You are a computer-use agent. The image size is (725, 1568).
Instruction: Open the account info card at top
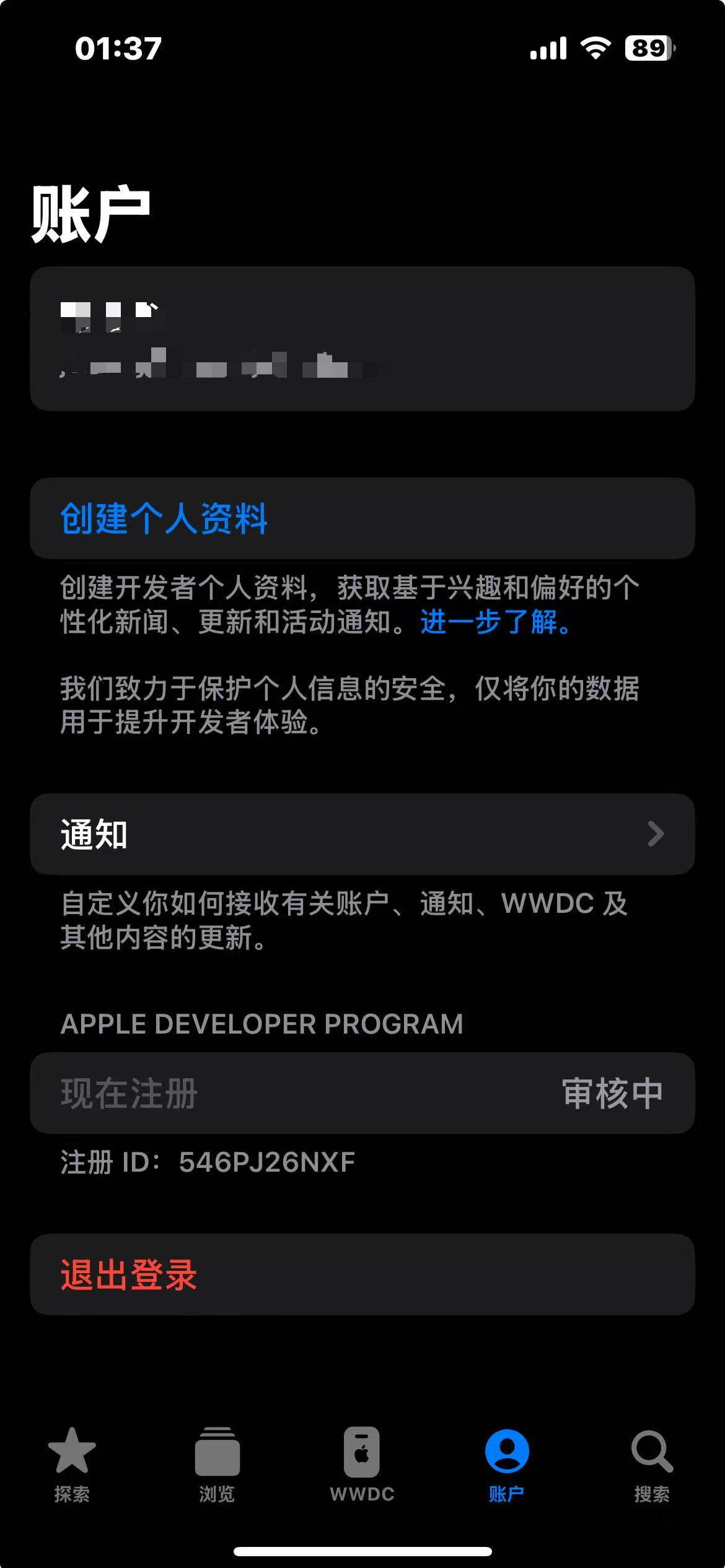[362, 339]
